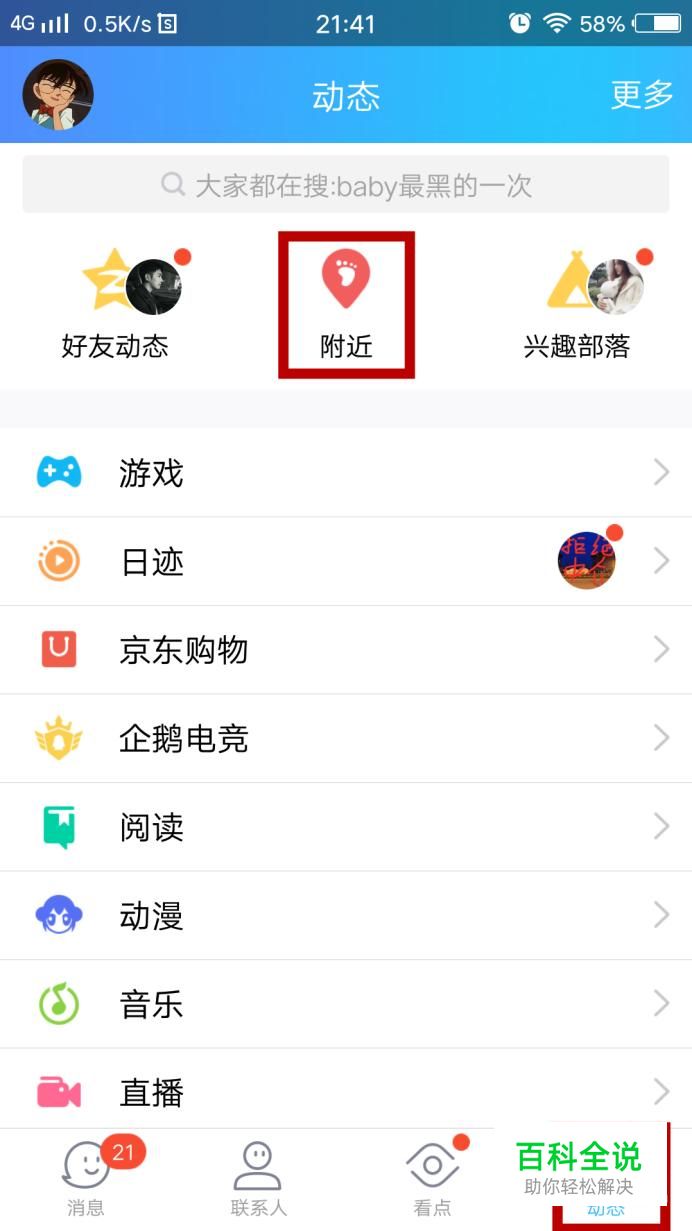Open 好友动态 feed
Screen dimensions: 692x1231
116,304
